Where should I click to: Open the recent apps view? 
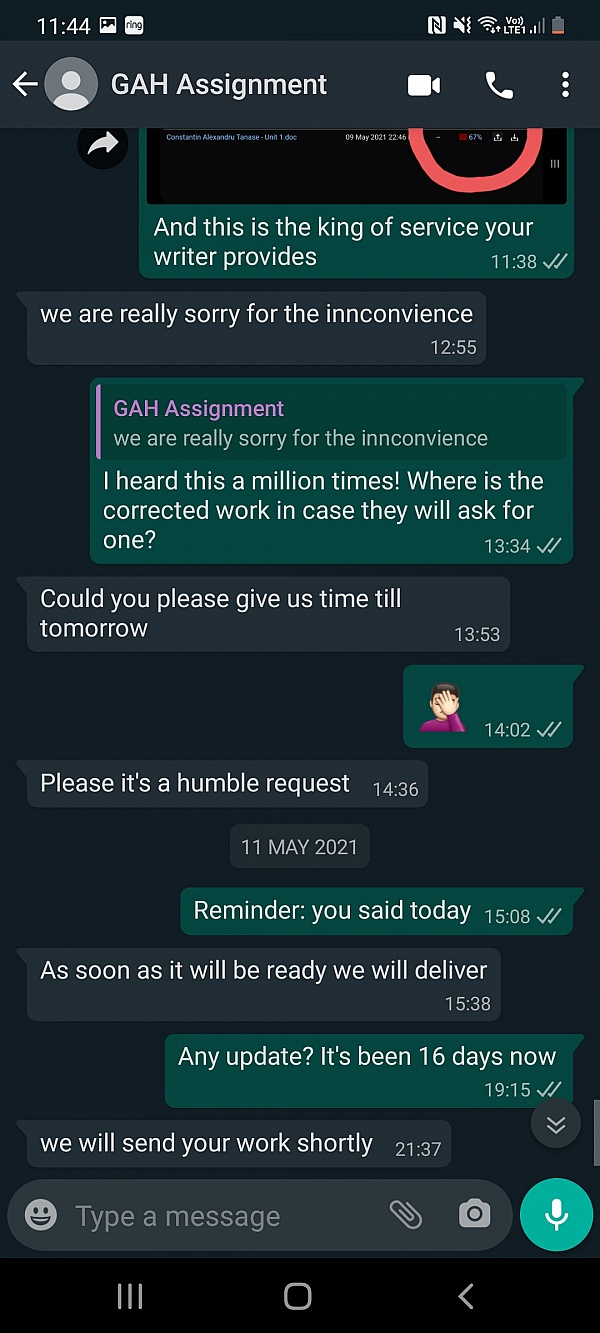pos(130,1297)
